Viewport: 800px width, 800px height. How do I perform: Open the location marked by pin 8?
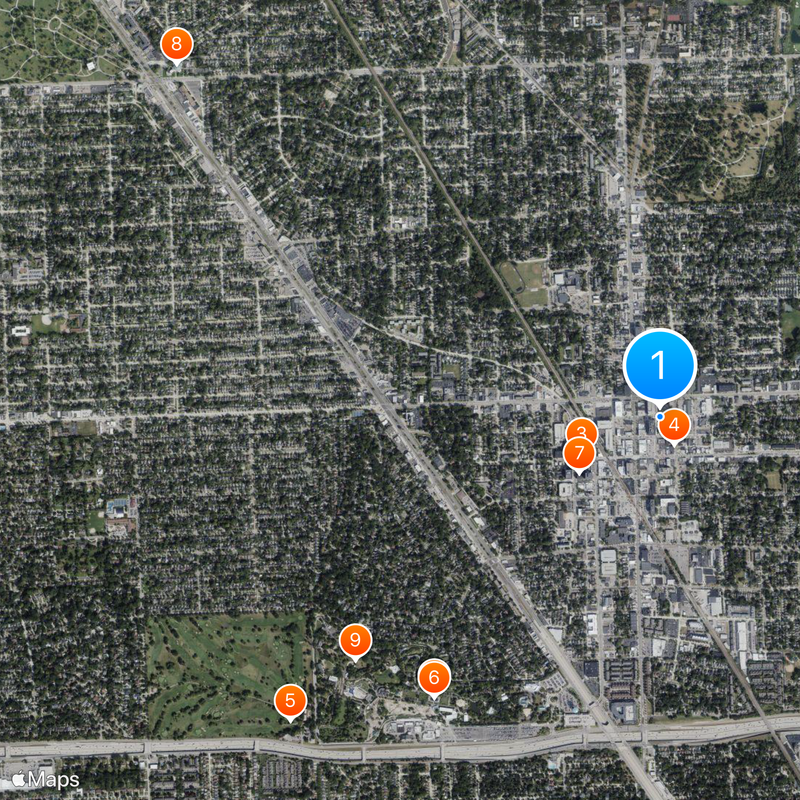coord(176,43)
